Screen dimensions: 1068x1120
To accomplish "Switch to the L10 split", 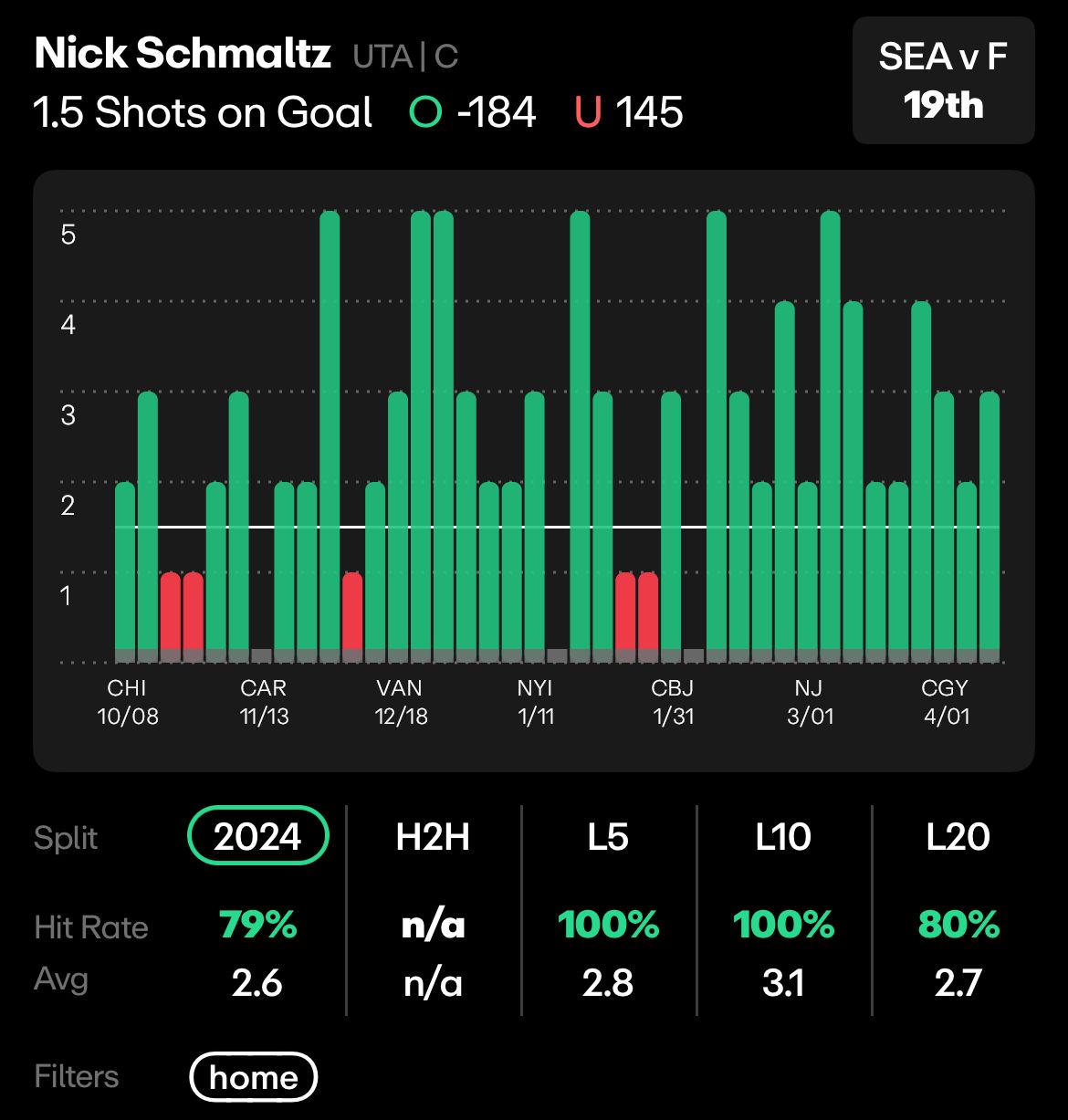I will click(x=783, y=836).
